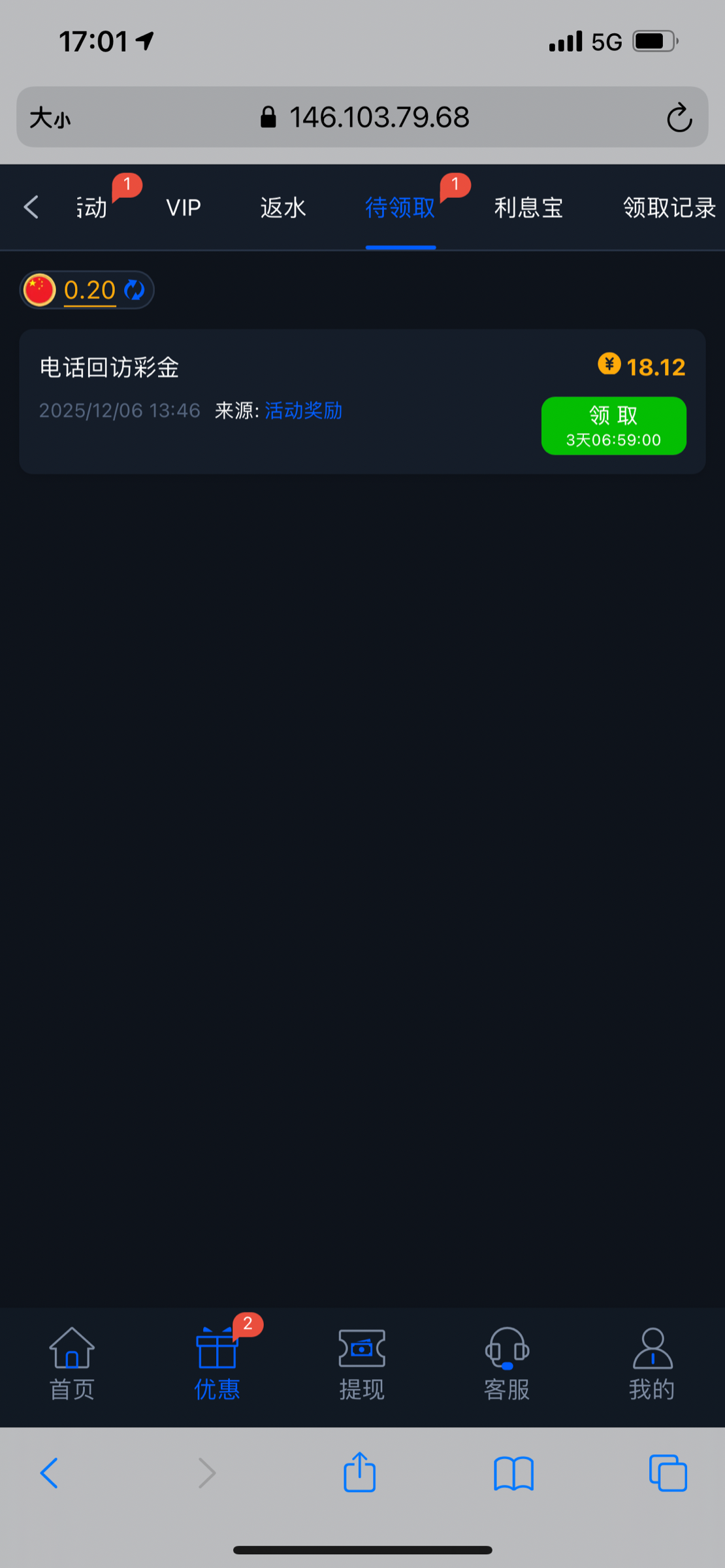
Task: Open the 我的 profile tab
Action: click(x=652, y=1364)
